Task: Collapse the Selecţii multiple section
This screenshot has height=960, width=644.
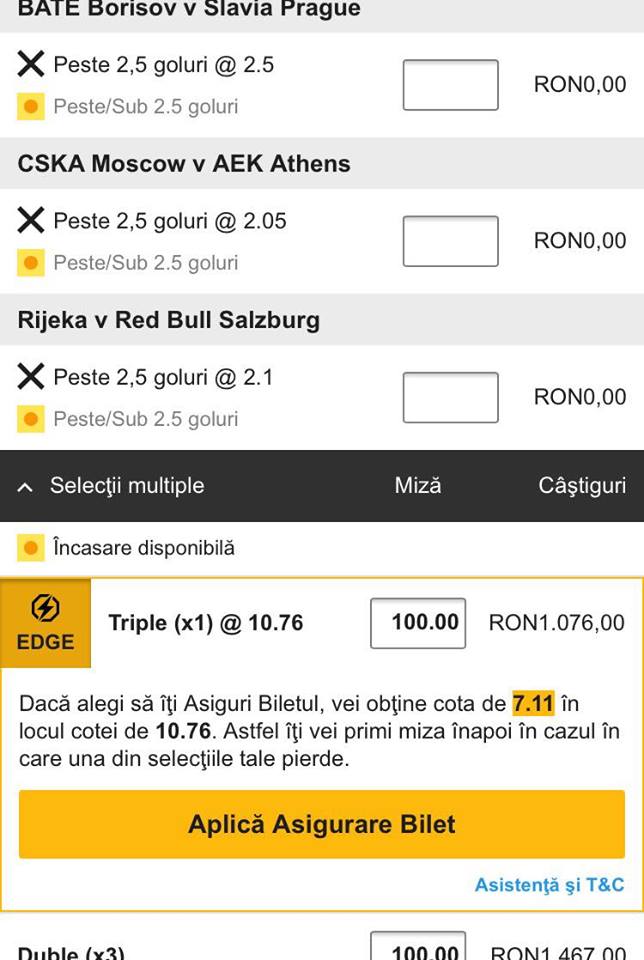Action: [x=25, y=487]
